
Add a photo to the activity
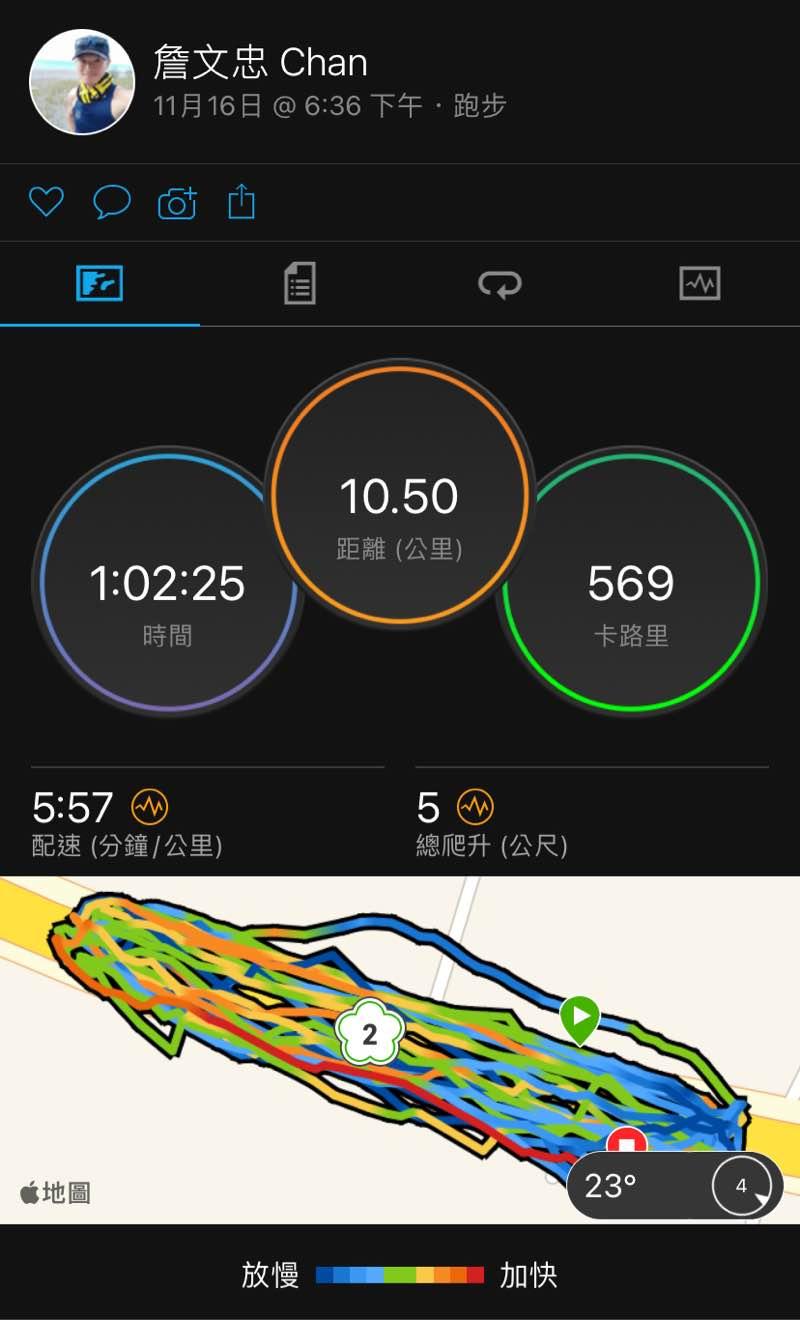(177, 203)
